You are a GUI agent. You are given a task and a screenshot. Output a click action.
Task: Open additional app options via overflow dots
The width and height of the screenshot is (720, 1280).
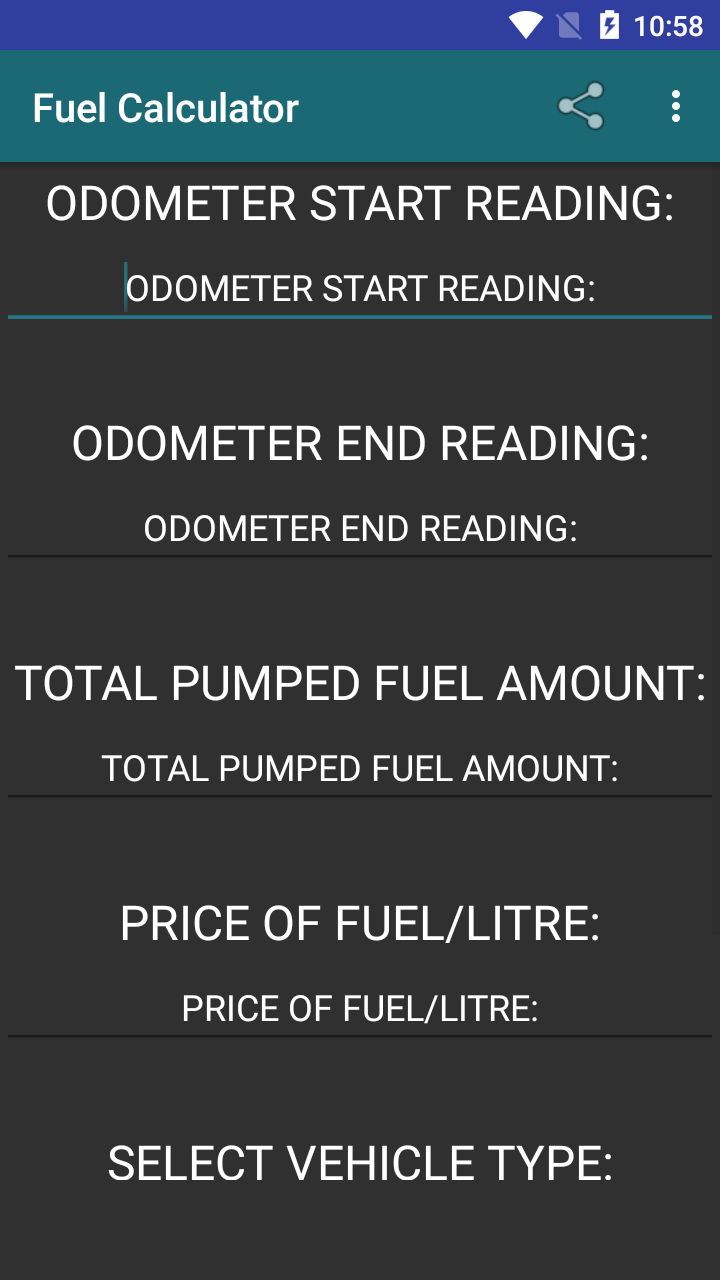pyautogui.click(x=677, y=105)
